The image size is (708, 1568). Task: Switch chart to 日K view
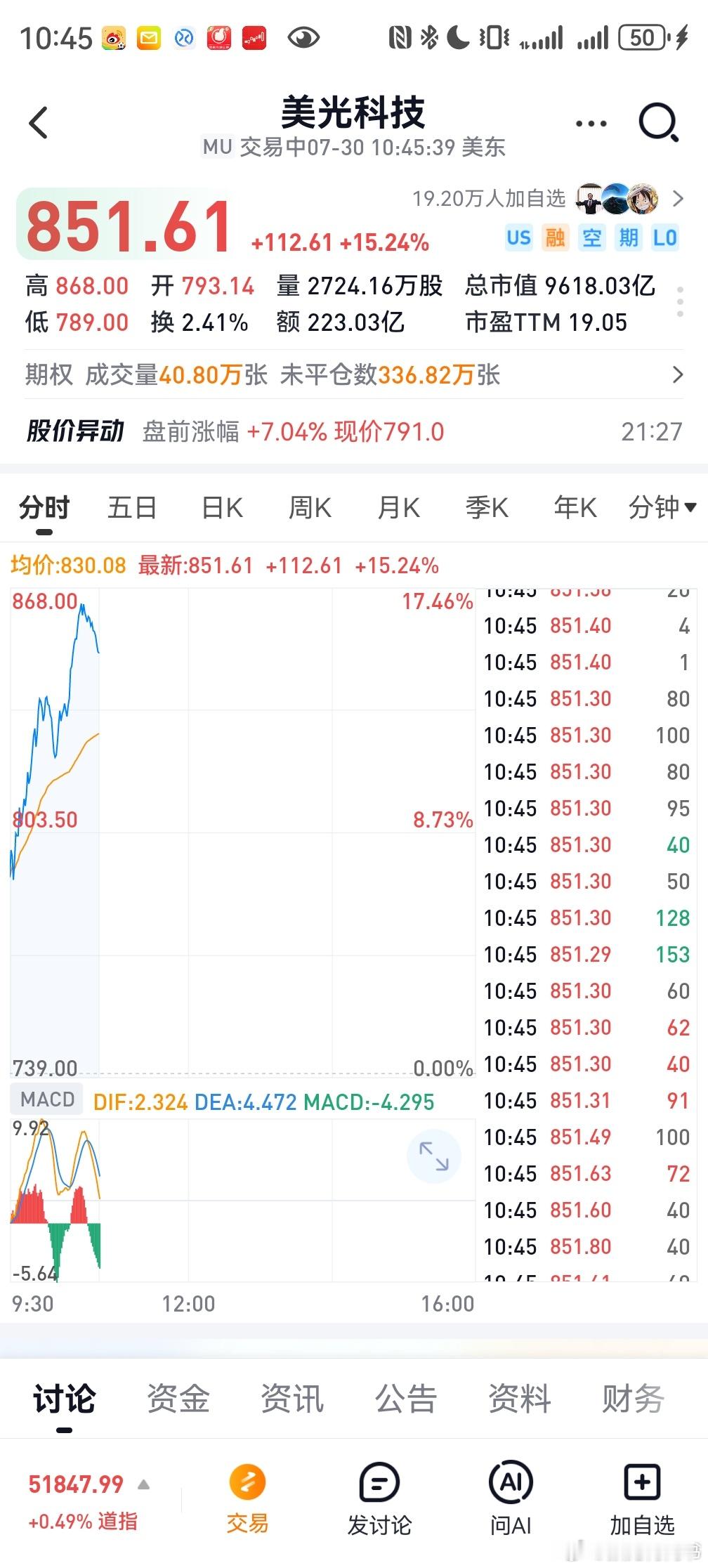click(222, 507)
